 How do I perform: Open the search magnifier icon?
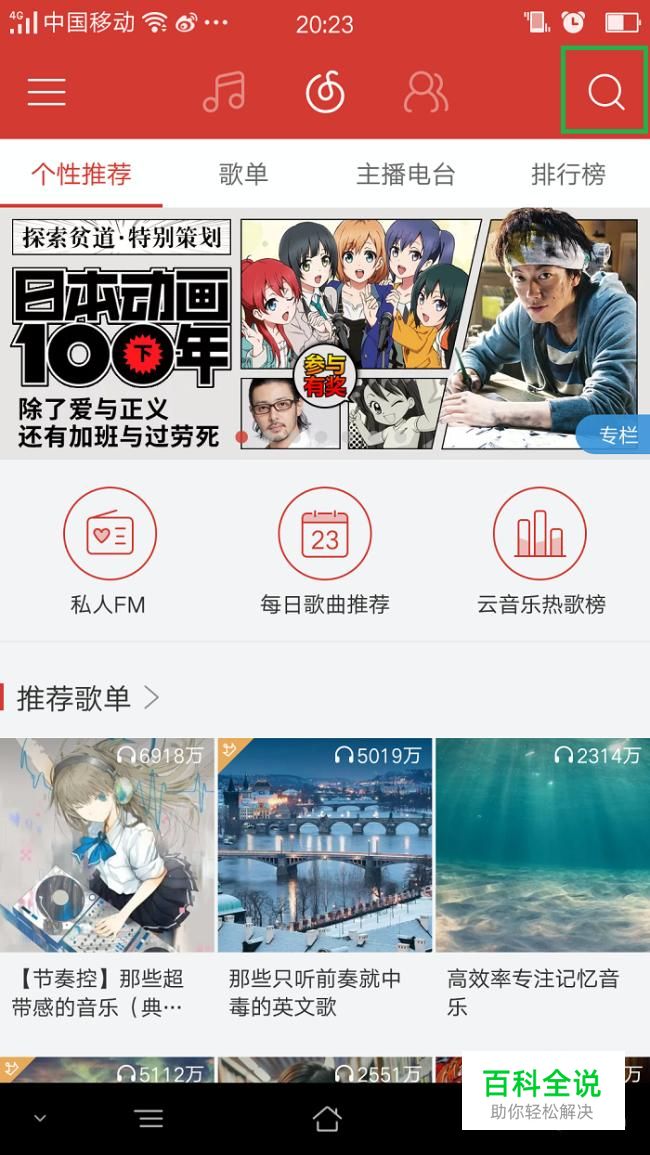[x=605, y=92]
